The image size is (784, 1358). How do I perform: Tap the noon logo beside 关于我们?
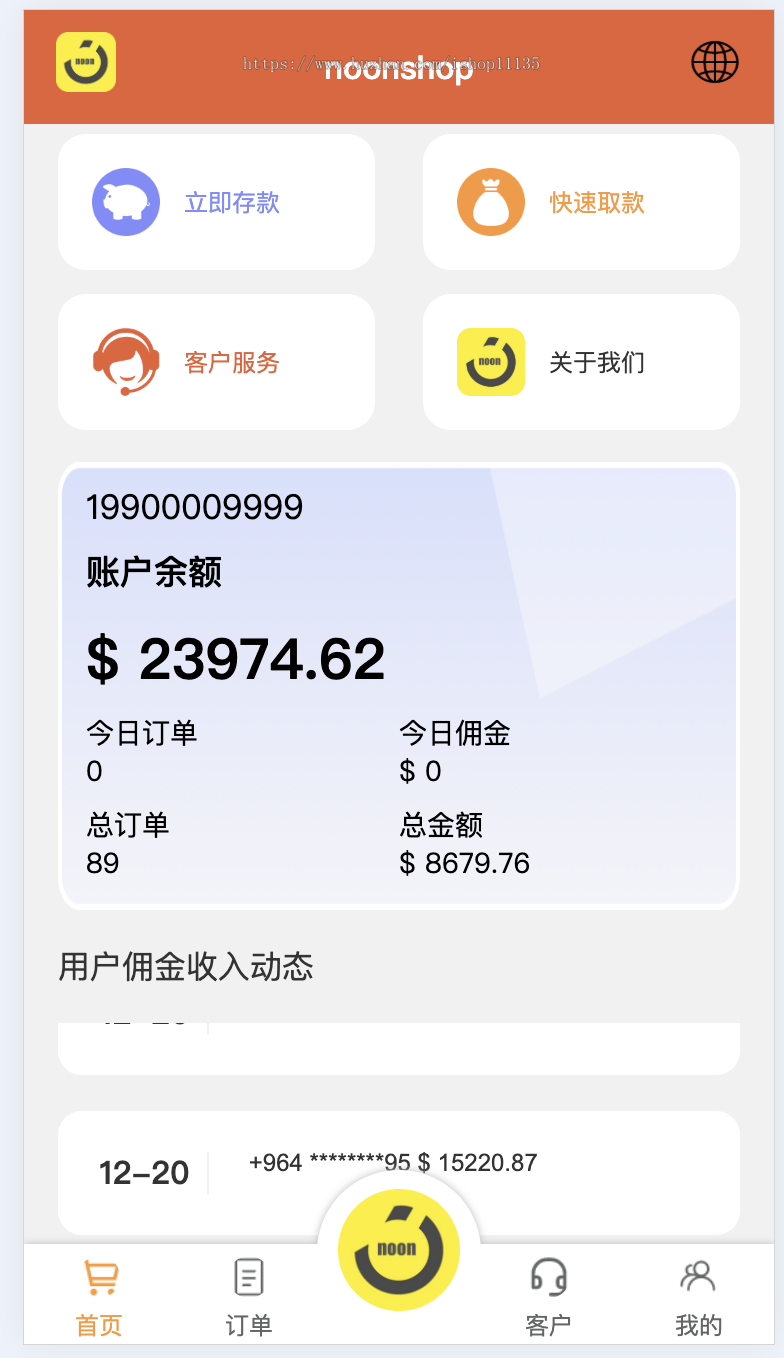(490, 362)
